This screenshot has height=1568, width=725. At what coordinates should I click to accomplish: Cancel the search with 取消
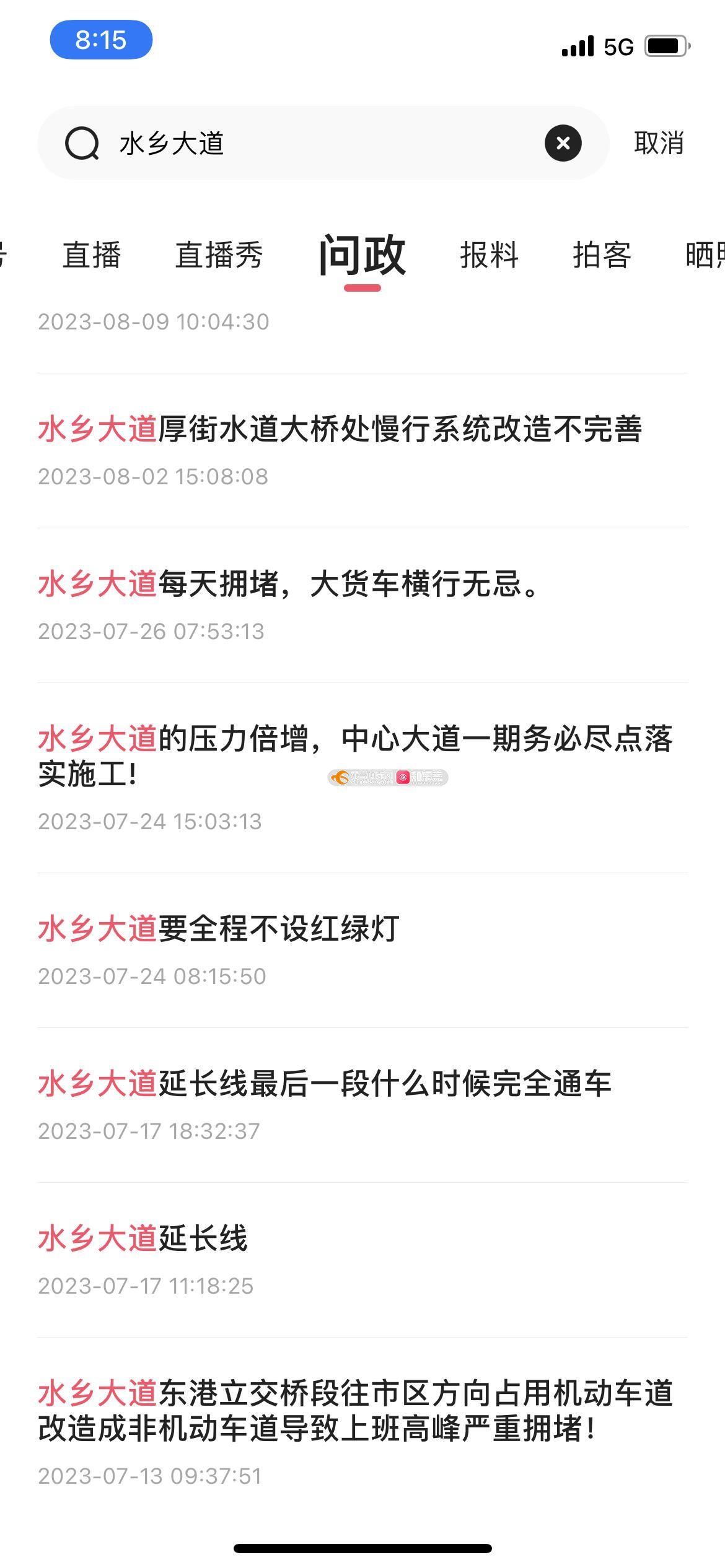(659, 143)
